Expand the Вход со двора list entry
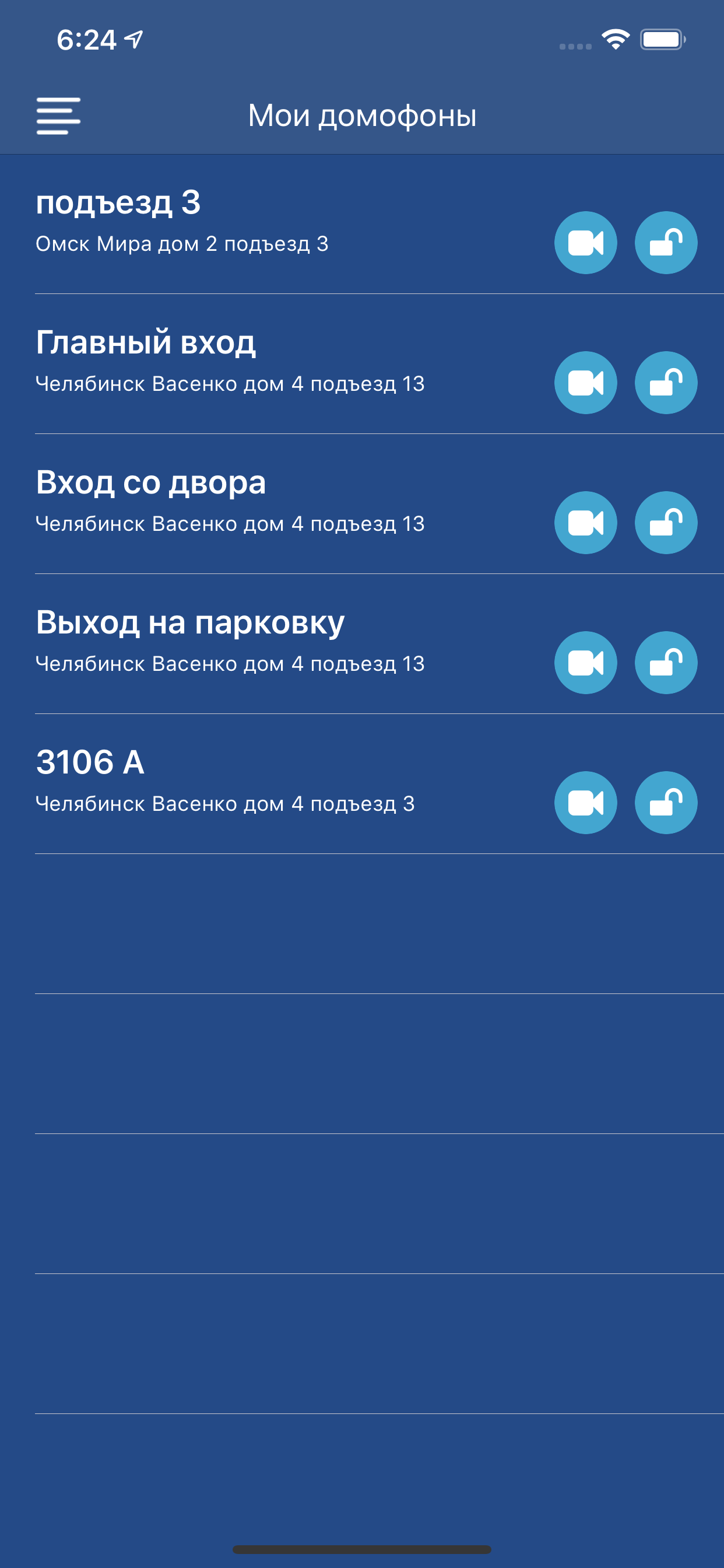724x1568 pixels. [x=243, y=505]
